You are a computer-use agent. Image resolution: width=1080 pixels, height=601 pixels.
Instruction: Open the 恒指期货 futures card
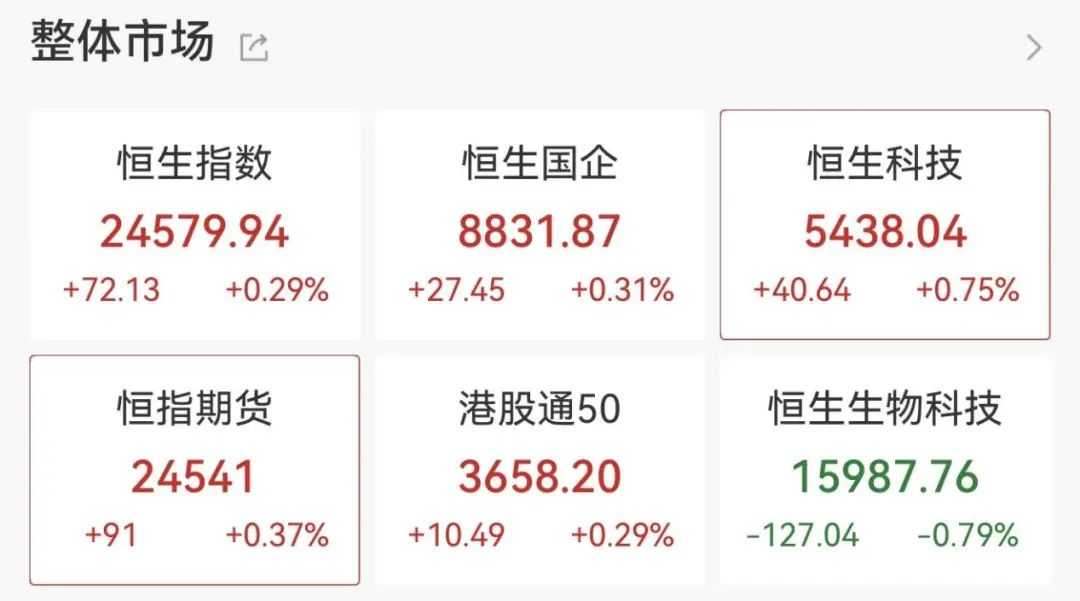[195, 470]
